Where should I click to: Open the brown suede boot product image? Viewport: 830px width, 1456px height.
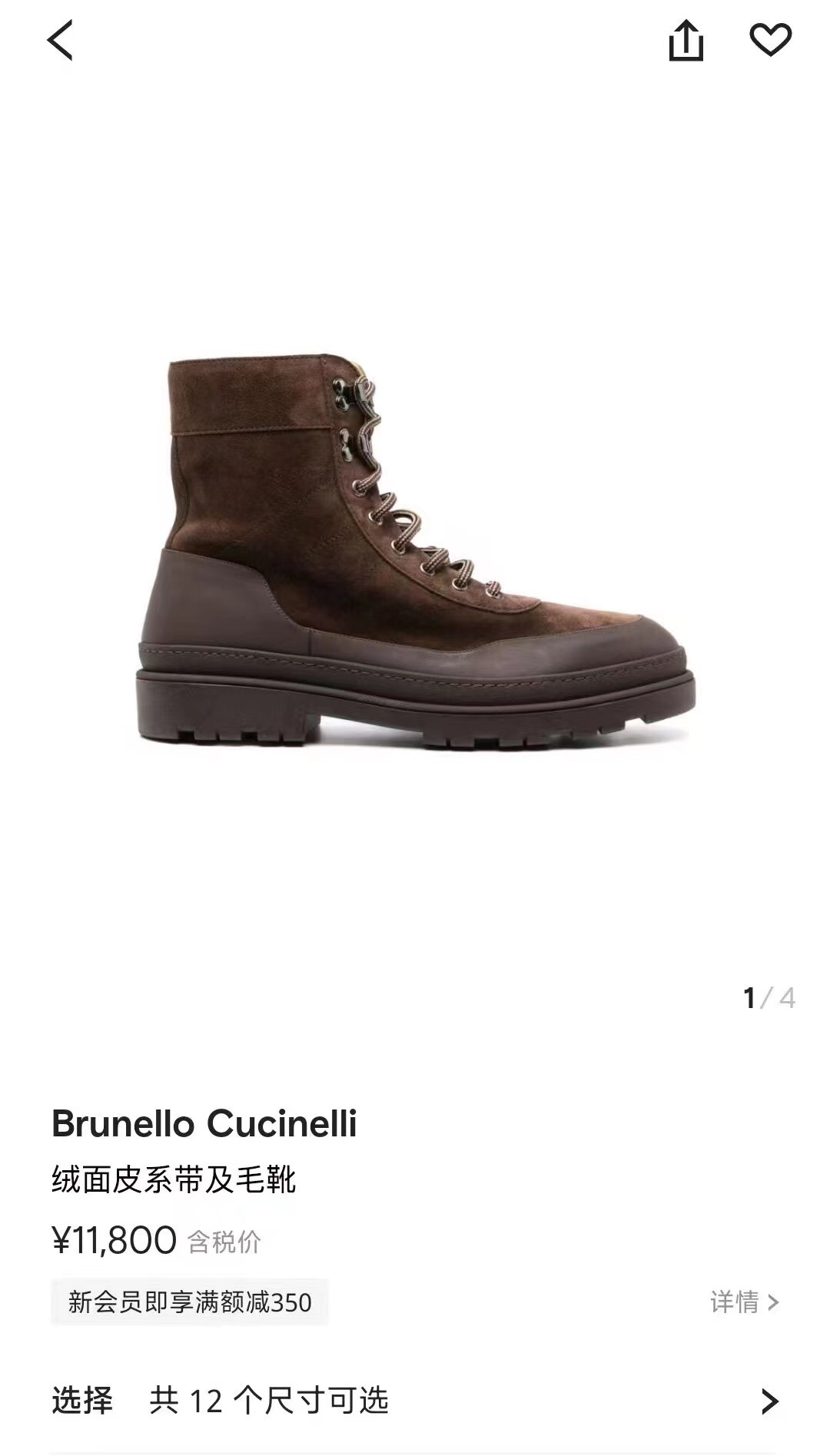click(416, 552)
